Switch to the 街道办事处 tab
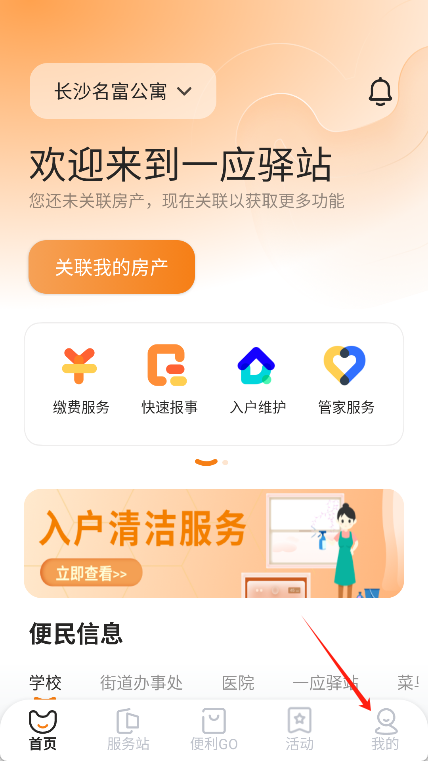The image size is (428, 761). click(x=141, y=683)
